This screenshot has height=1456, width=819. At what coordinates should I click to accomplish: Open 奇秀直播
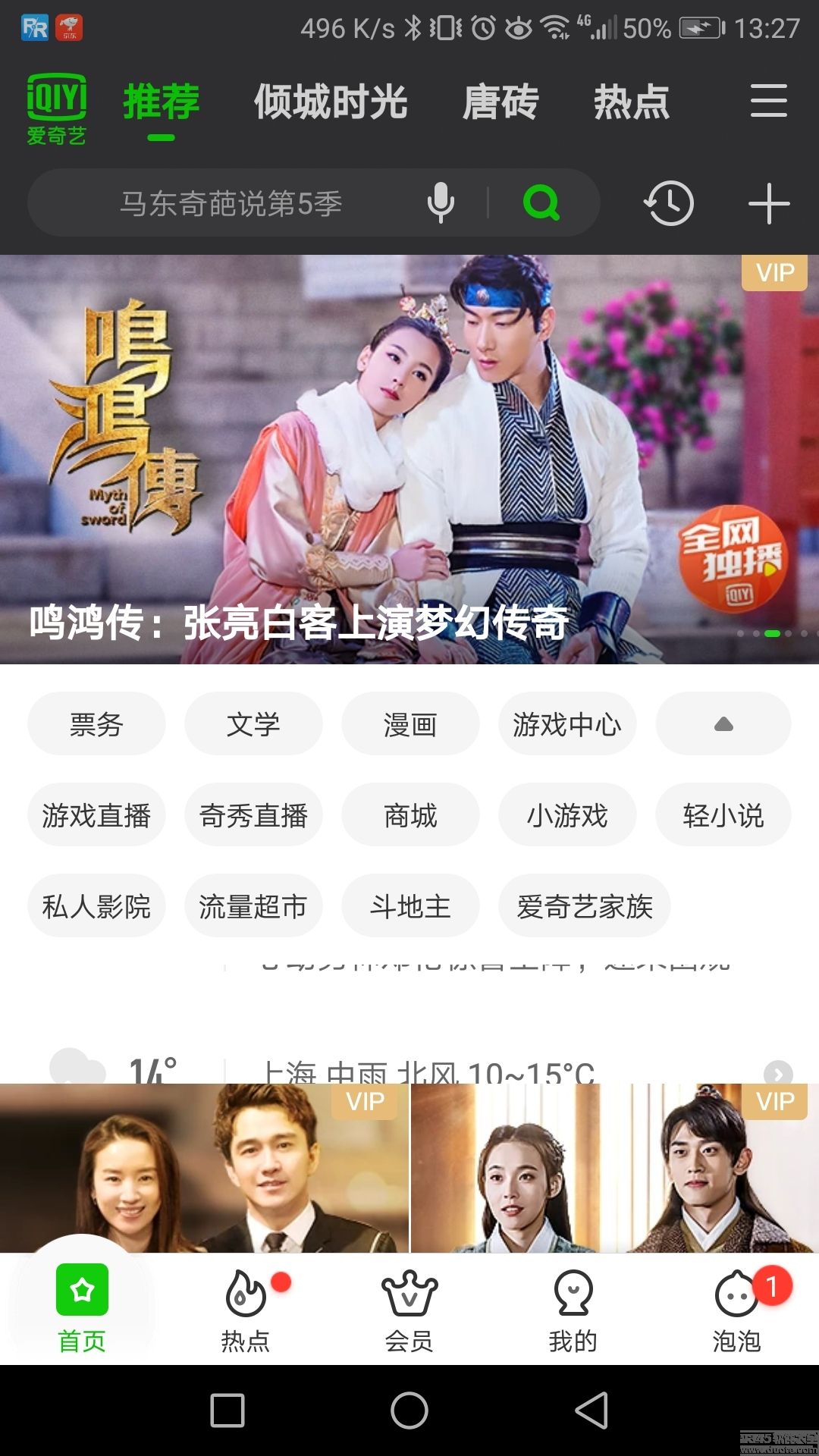coord(253,815)
